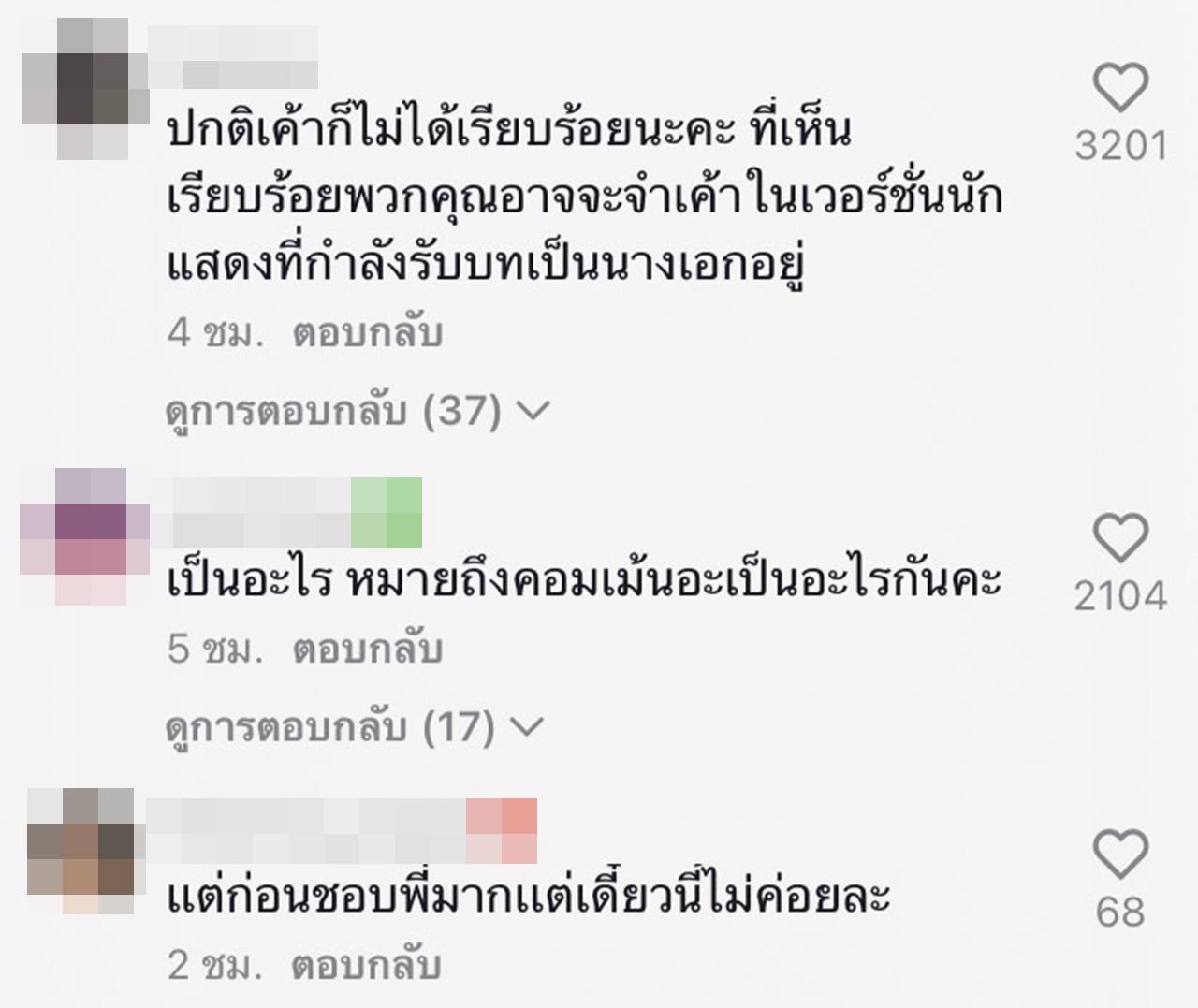Reply to the comment posted 2 ชม. ago
The image size is (1198, 1008).
(367, 965)
